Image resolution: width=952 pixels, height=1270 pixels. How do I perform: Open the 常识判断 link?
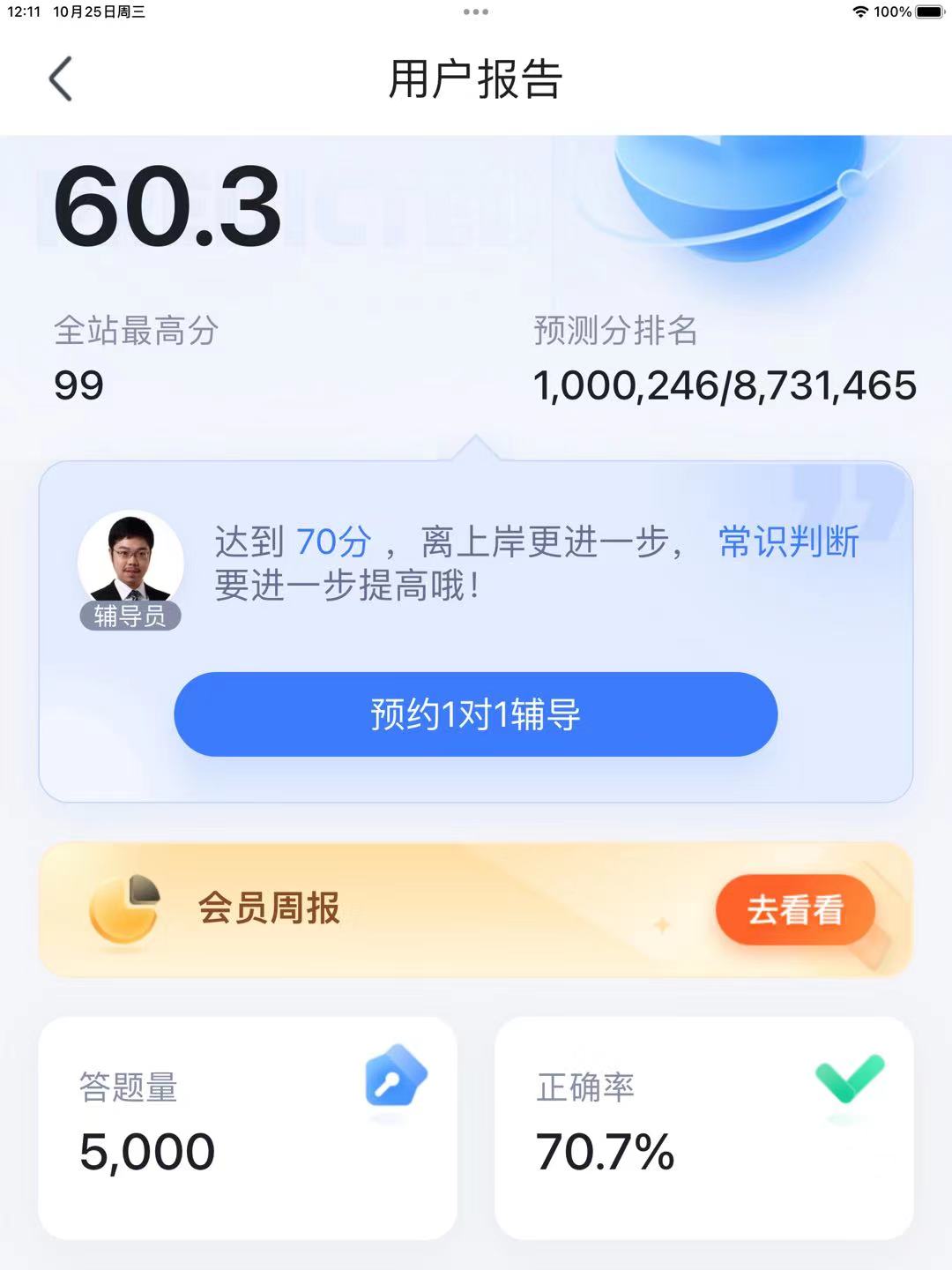(788, 542)
